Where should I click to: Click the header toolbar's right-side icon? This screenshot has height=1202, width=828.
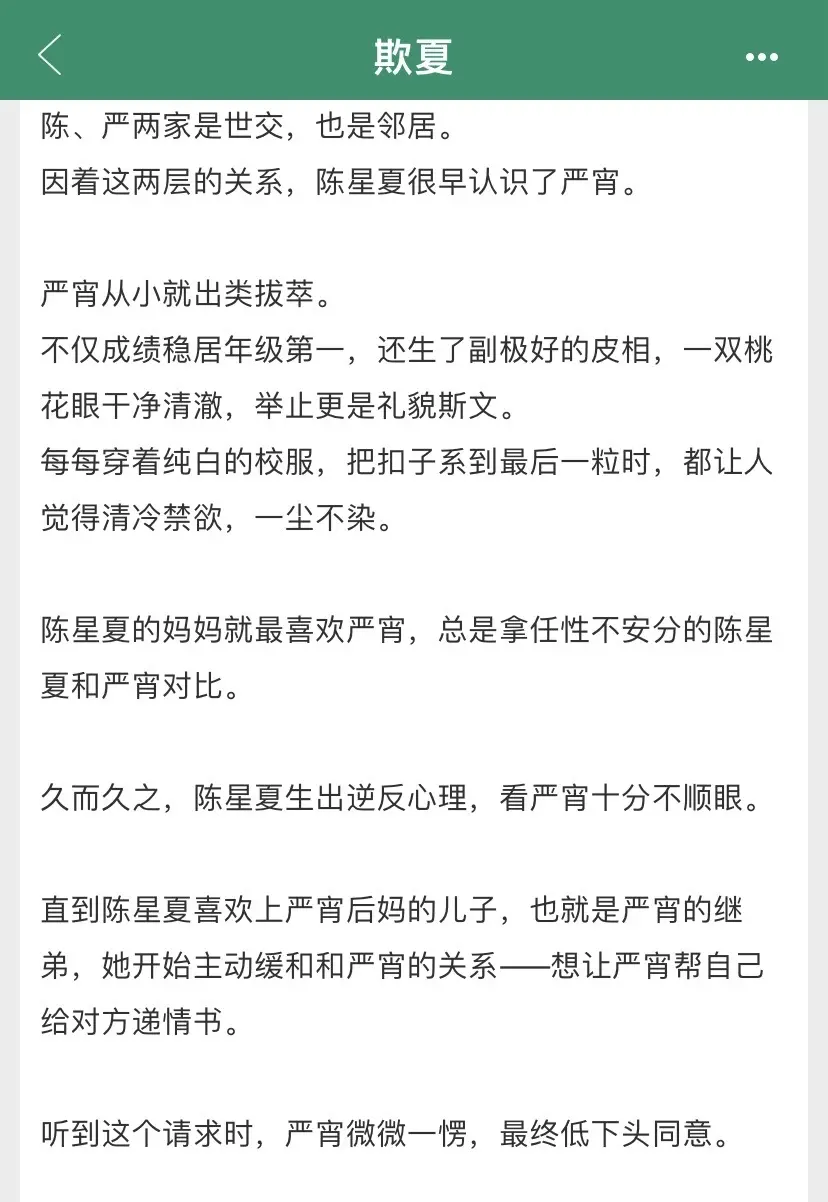click(x=760, y=58)
